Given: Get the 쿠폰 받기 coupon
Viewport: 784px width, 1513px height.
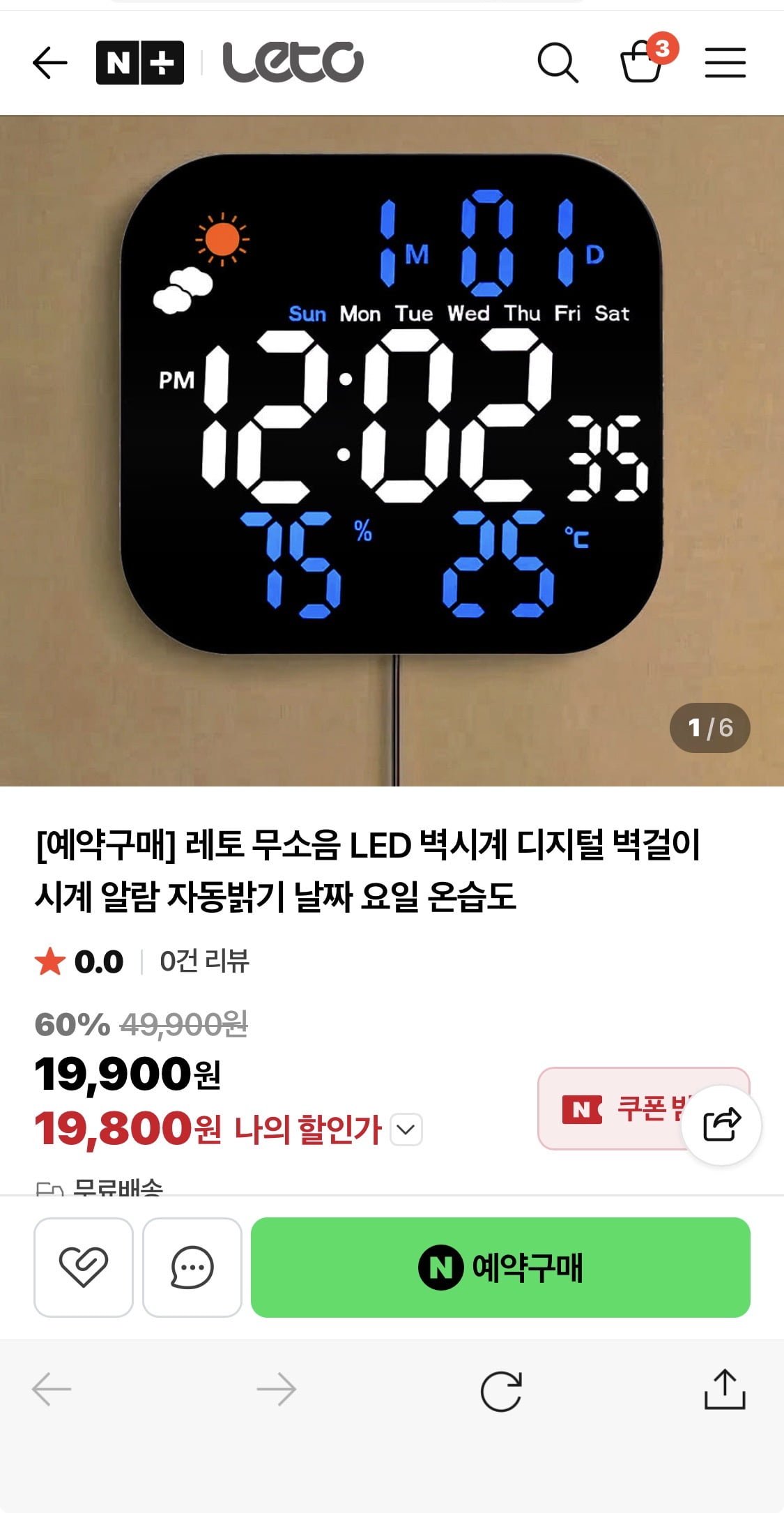Looking at the screenshot, I should 613,1109.
